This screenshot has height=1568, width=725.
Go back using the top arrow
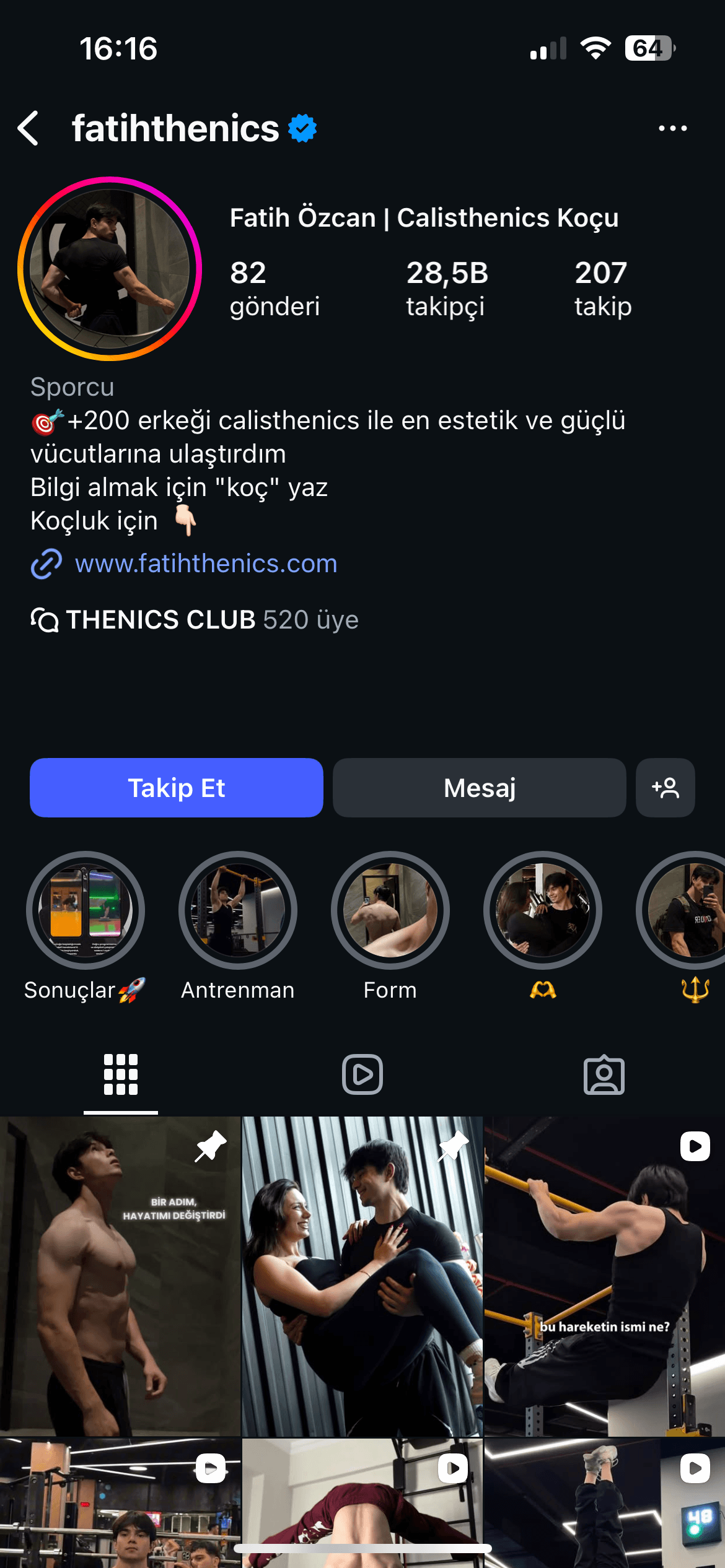29,128
